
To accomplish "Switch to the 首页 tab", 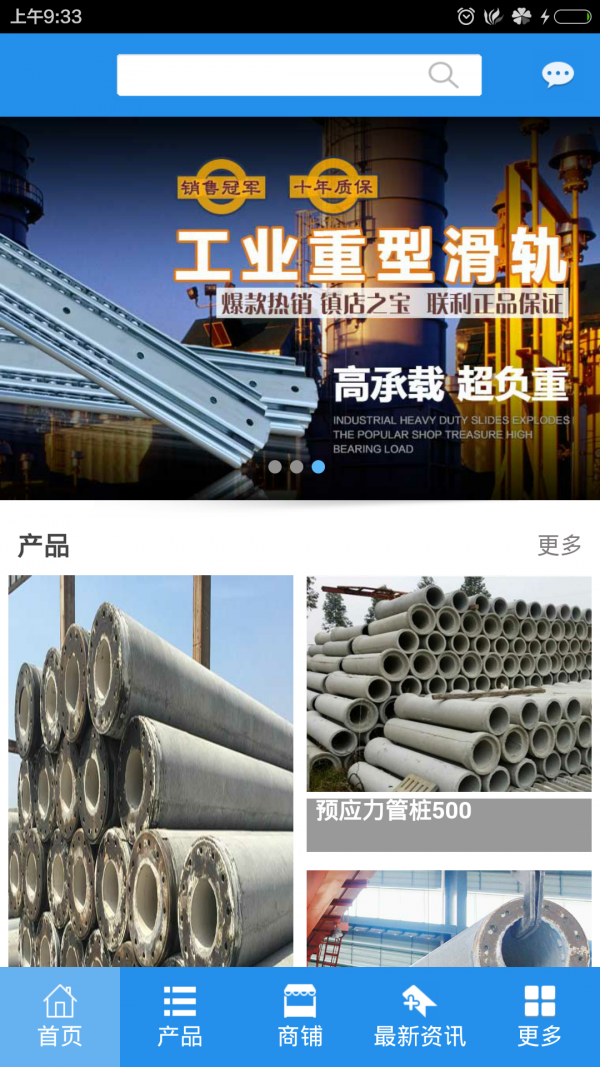I will [60, 1016].
